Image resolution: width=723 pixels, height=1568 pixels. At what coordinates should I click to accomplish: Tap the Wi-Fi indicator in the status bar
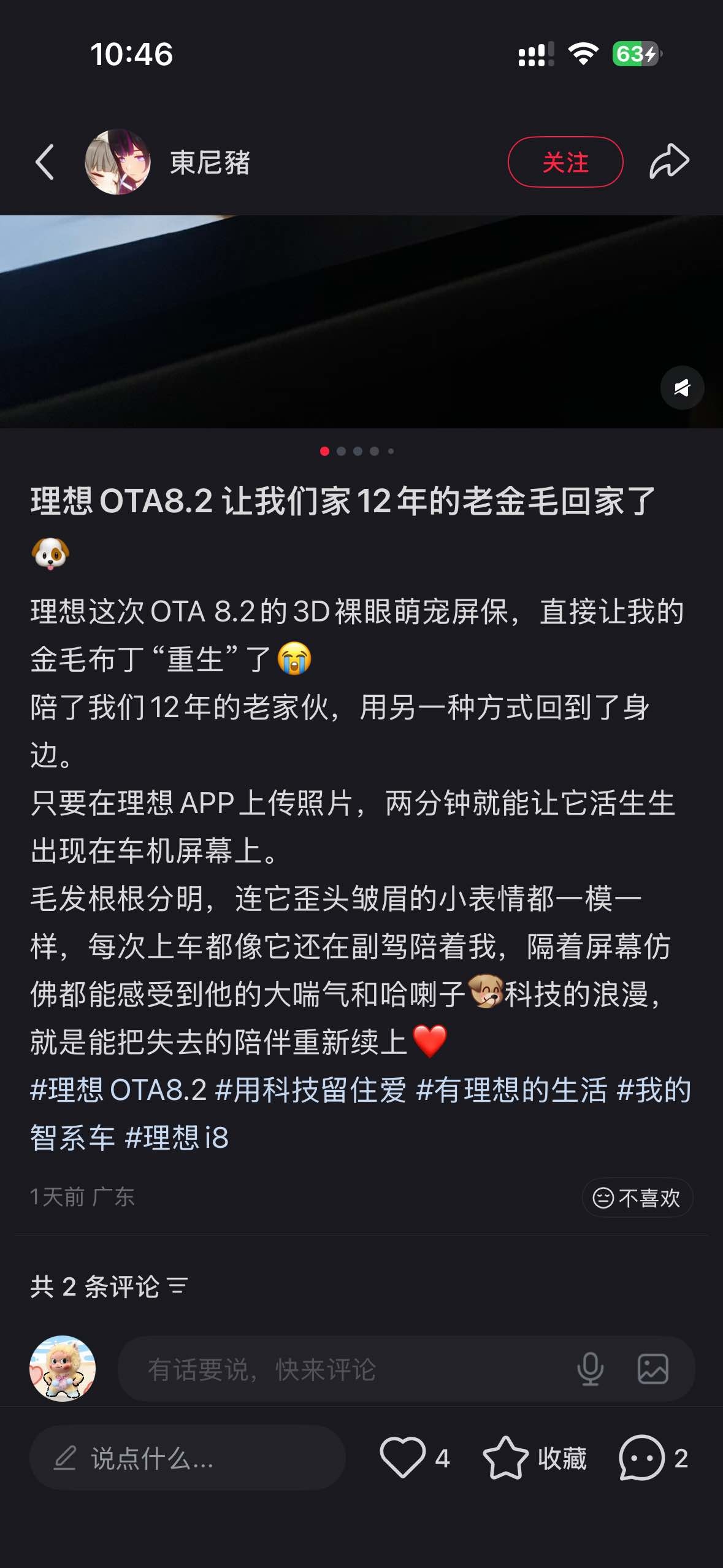tap(584, 54)
